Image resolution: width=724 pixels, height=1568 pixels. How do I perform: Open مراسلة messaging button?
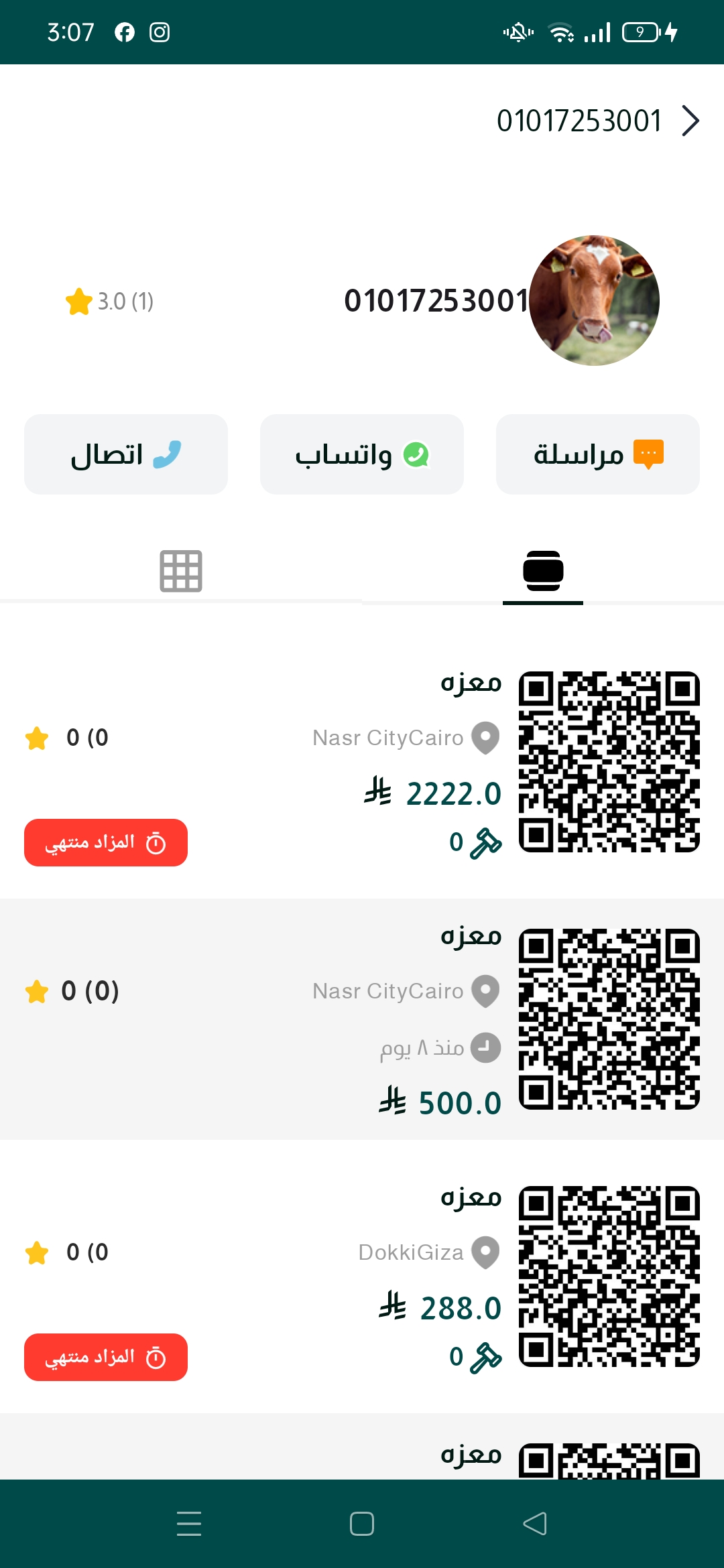(x=598, y=454)
